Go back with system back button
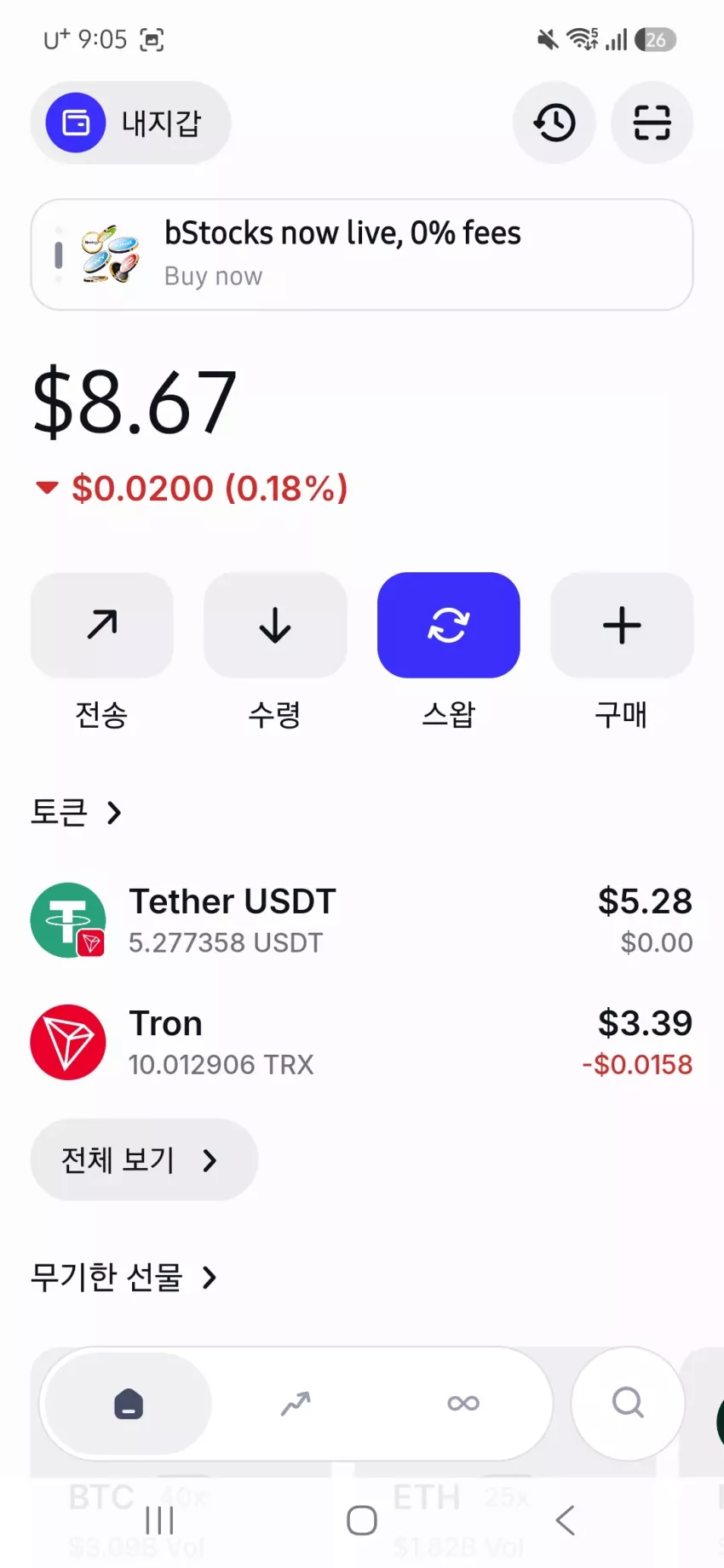Viewport: 724px width, 1568px height. click(565, 1520)
